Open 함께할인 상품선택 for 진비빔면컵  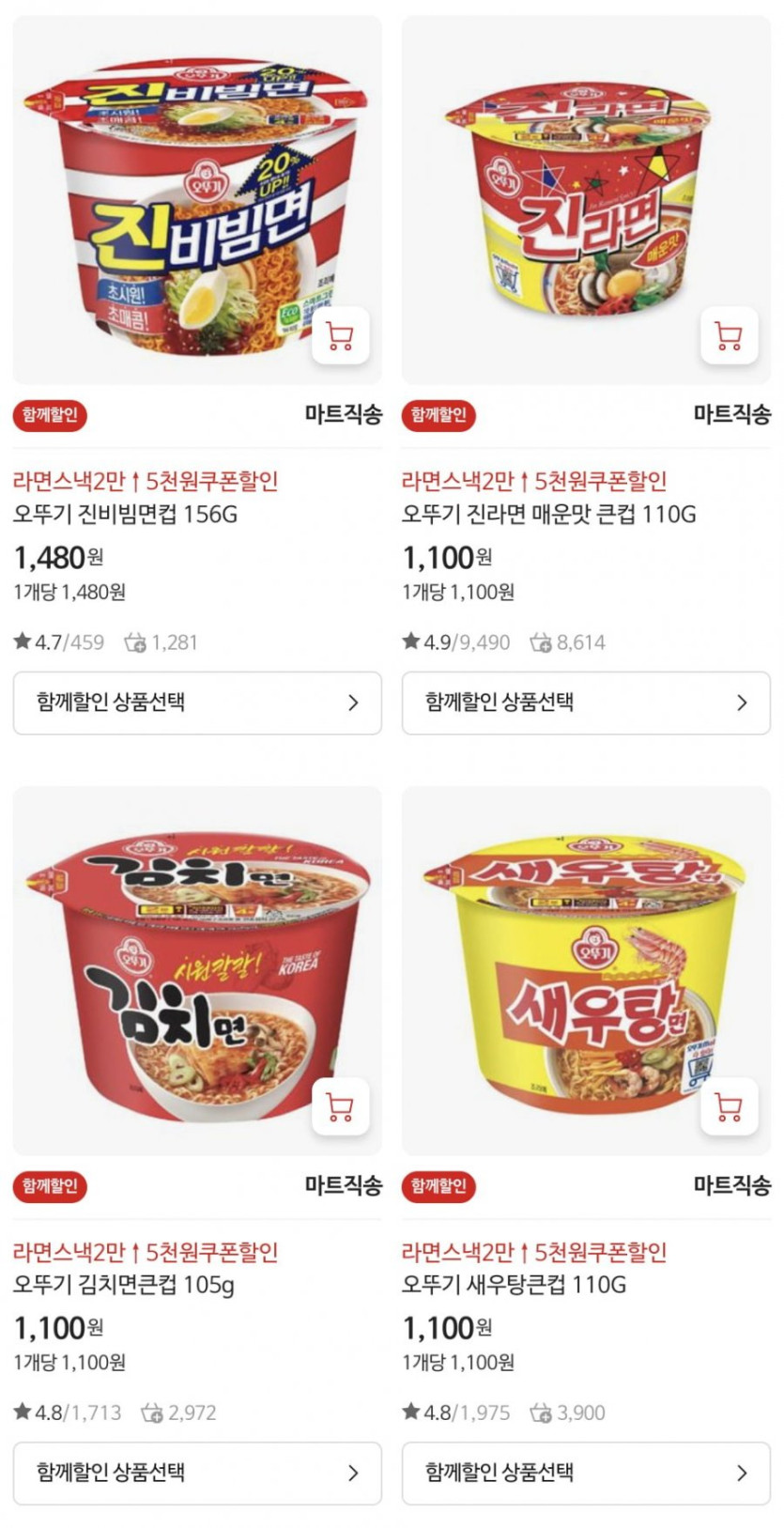tap(197, 702)
